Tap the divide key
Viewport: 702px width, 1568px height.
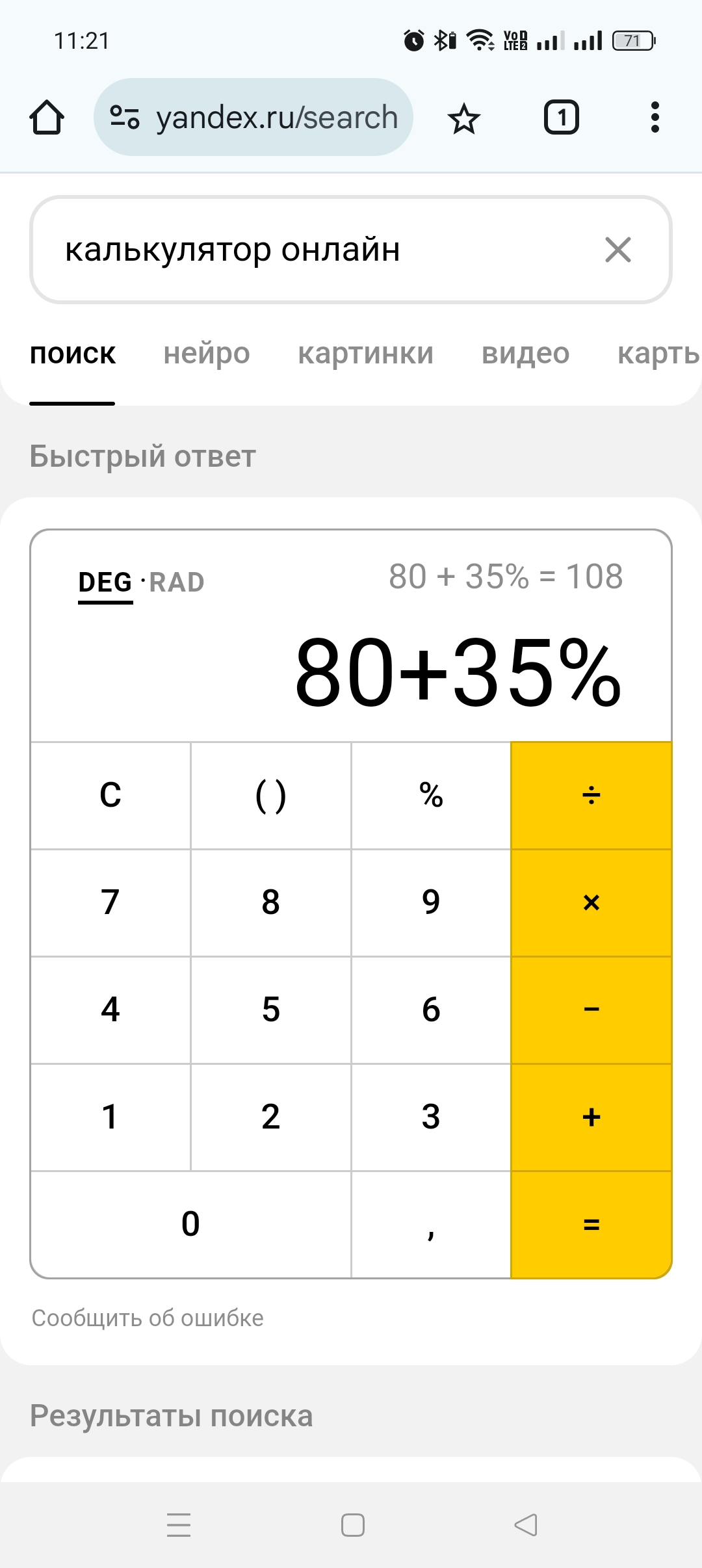(591, 795)
